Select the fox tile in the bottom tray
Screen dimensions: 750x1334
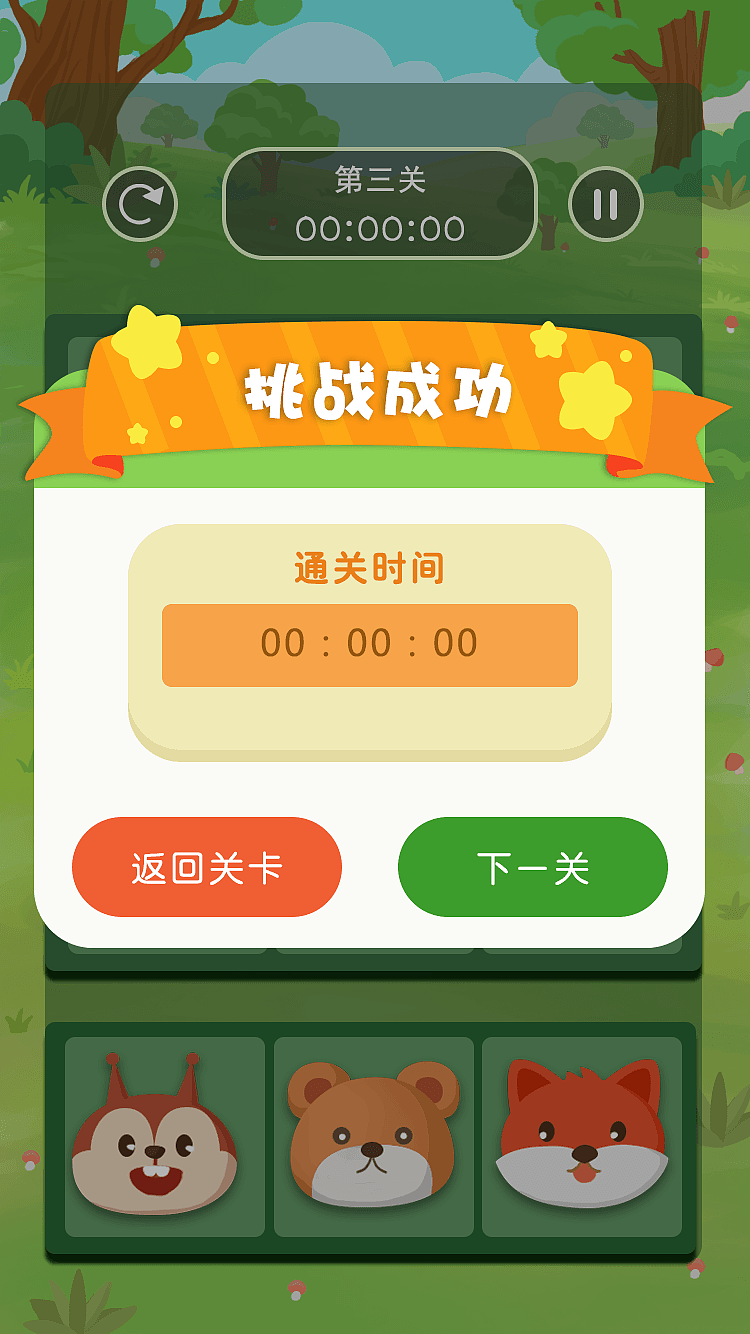pos(585,1135)
